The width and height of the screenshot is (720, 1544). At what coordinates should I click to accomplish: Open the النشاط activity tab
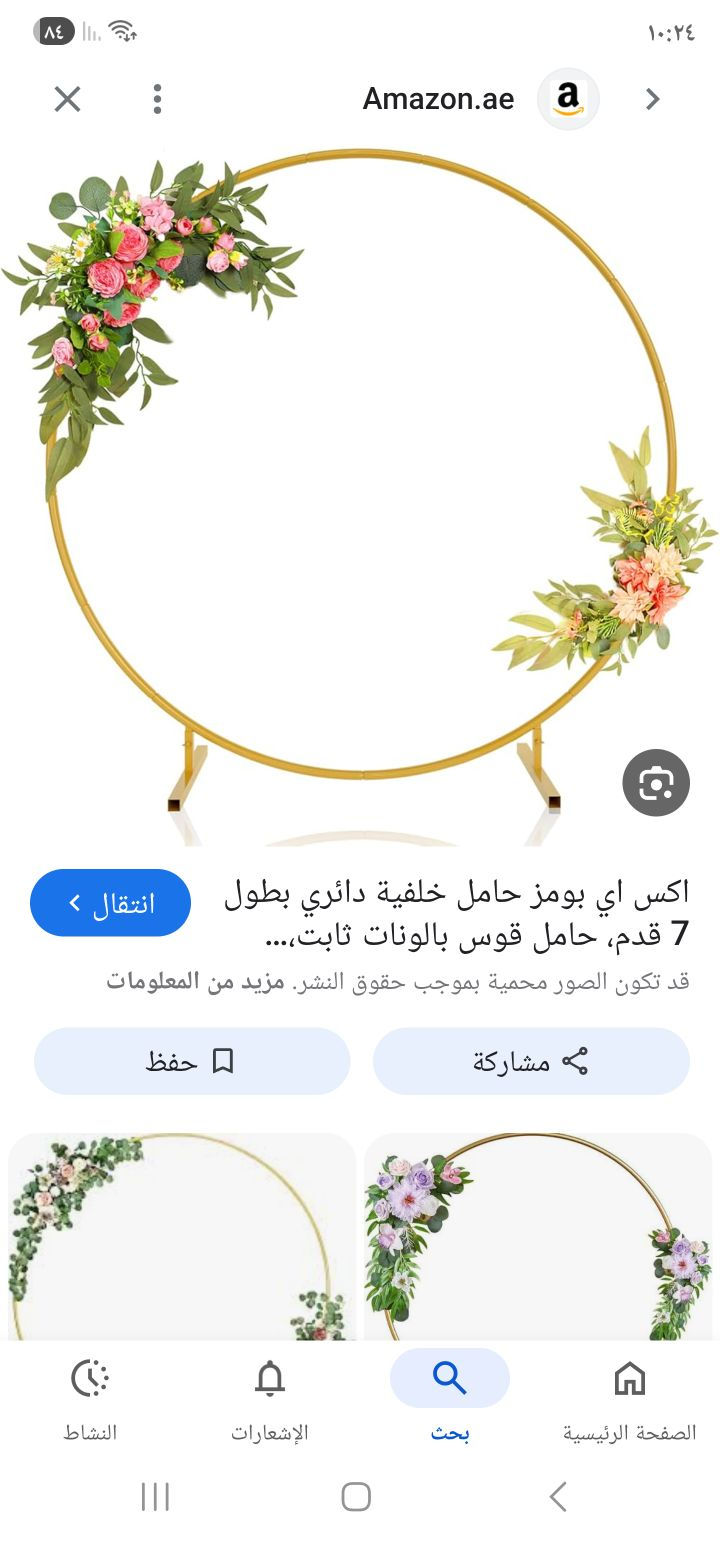click(x=90, y=1396)
